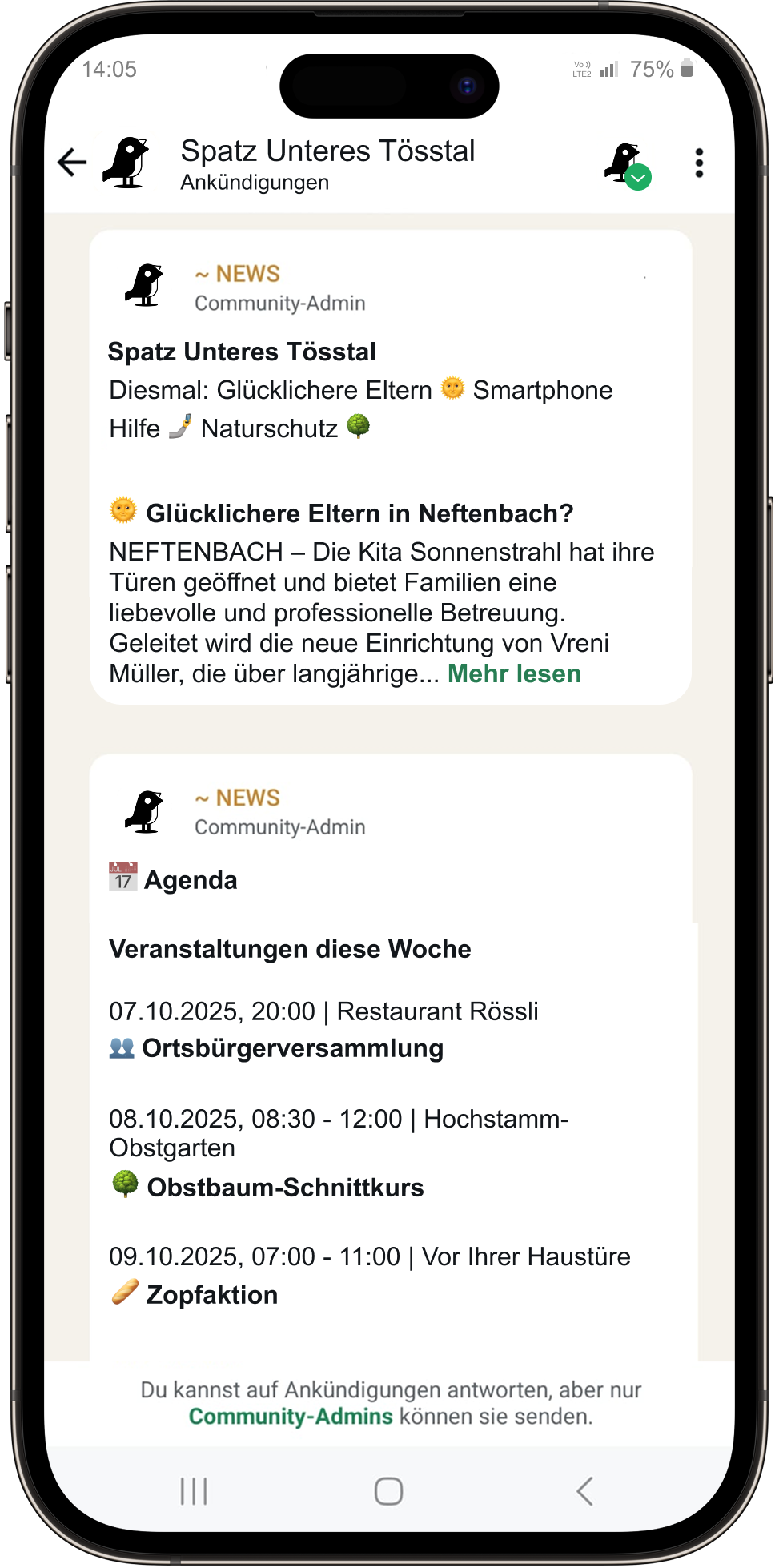This screenshot has width=775, height=1568.
Task: Tap the system home button
Action: click(388, 1491)
